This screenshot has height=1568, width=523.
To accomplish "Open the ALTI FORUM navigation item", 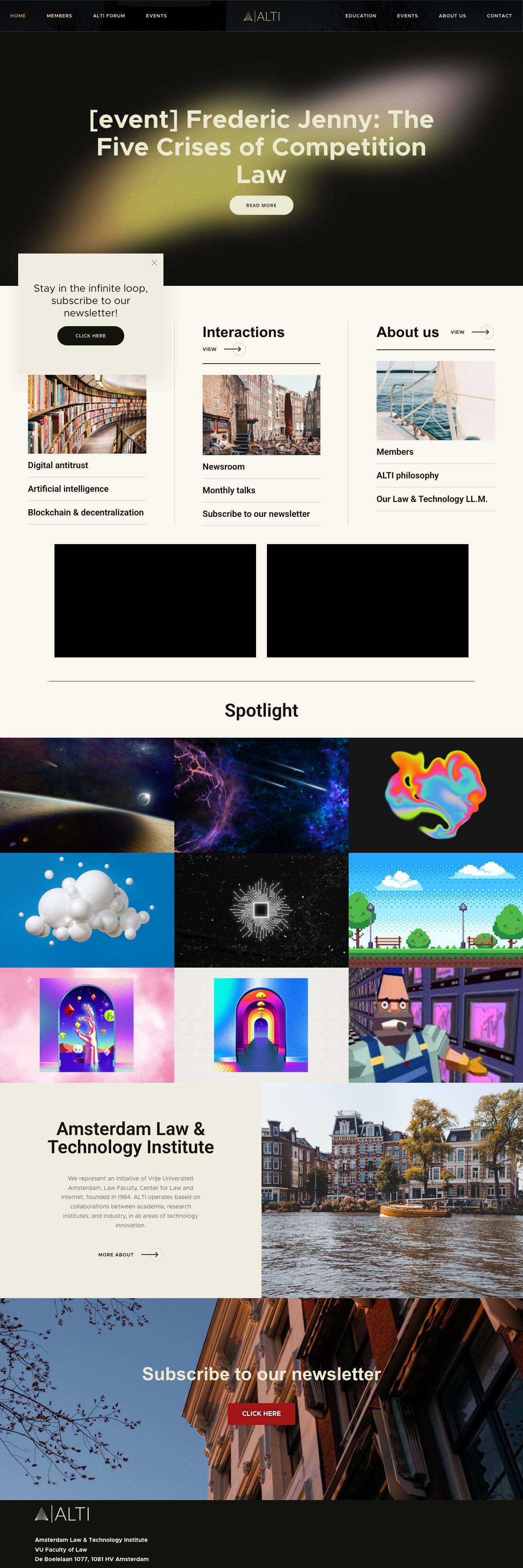I will point(109,15).
